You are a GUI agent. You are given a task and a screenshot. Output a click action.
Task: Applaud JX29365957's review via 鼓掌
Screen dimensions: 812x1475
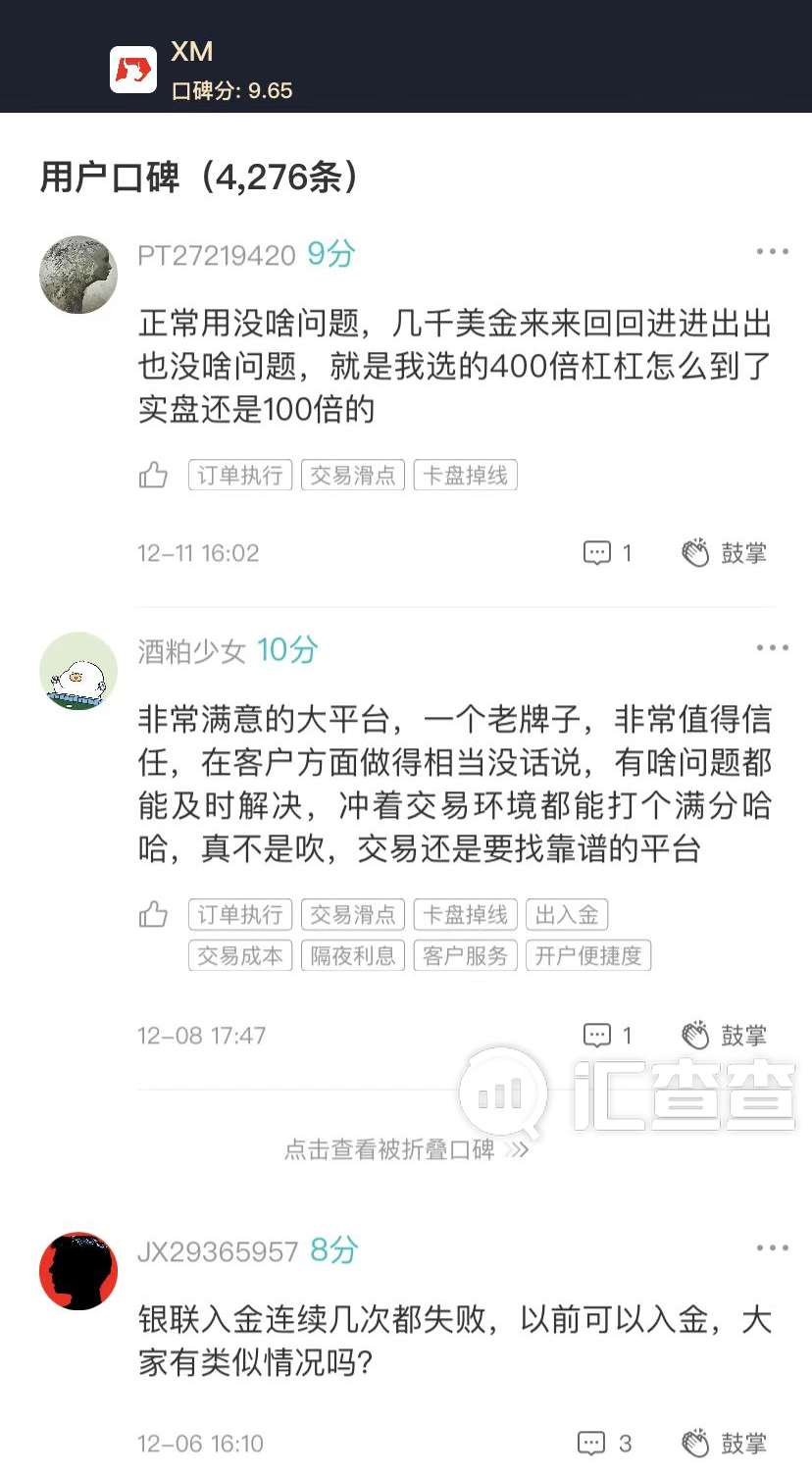coord(724,1444)
